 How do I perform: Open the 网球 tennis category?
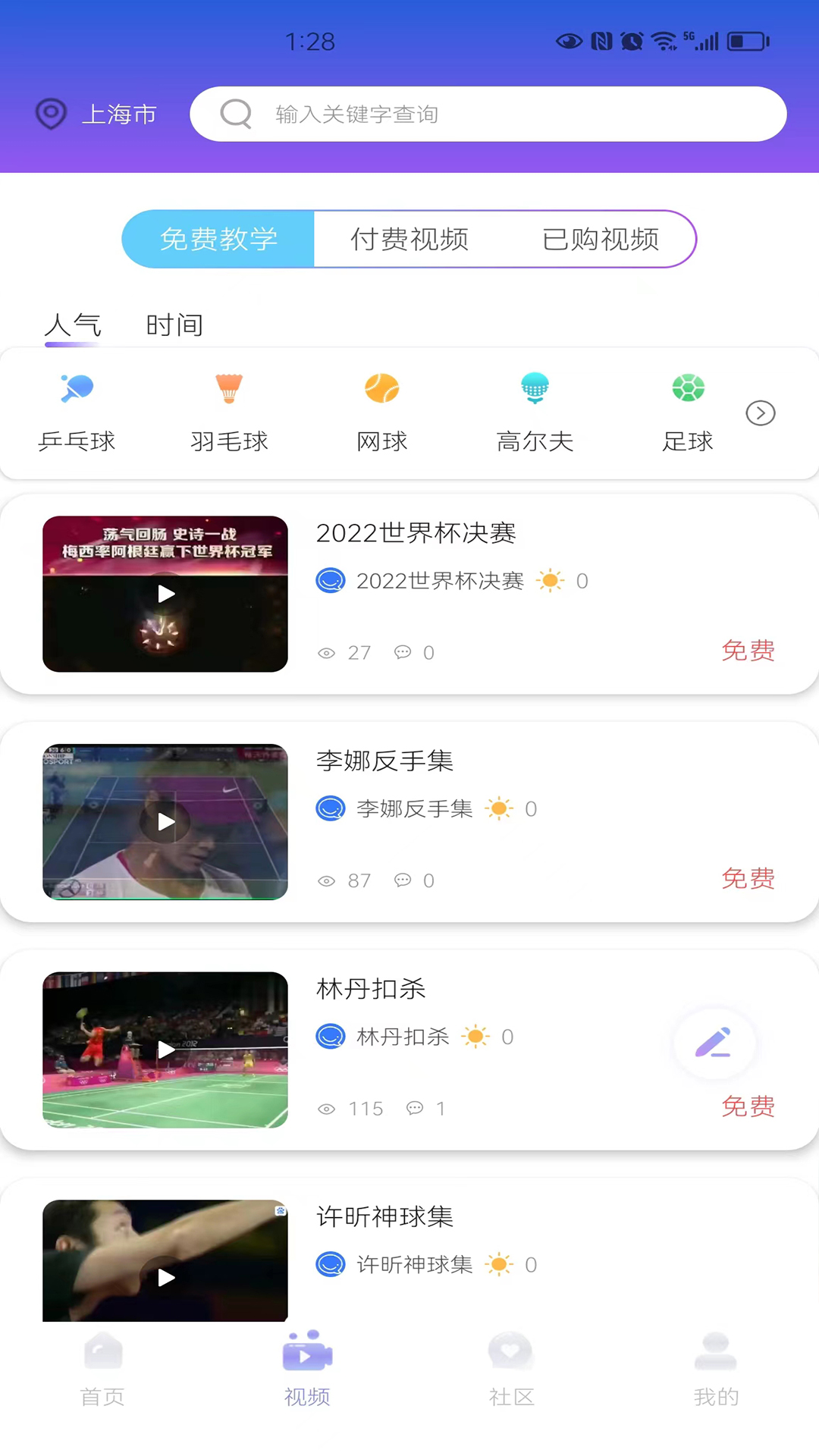pyautogui.click(x=381, y=388)
